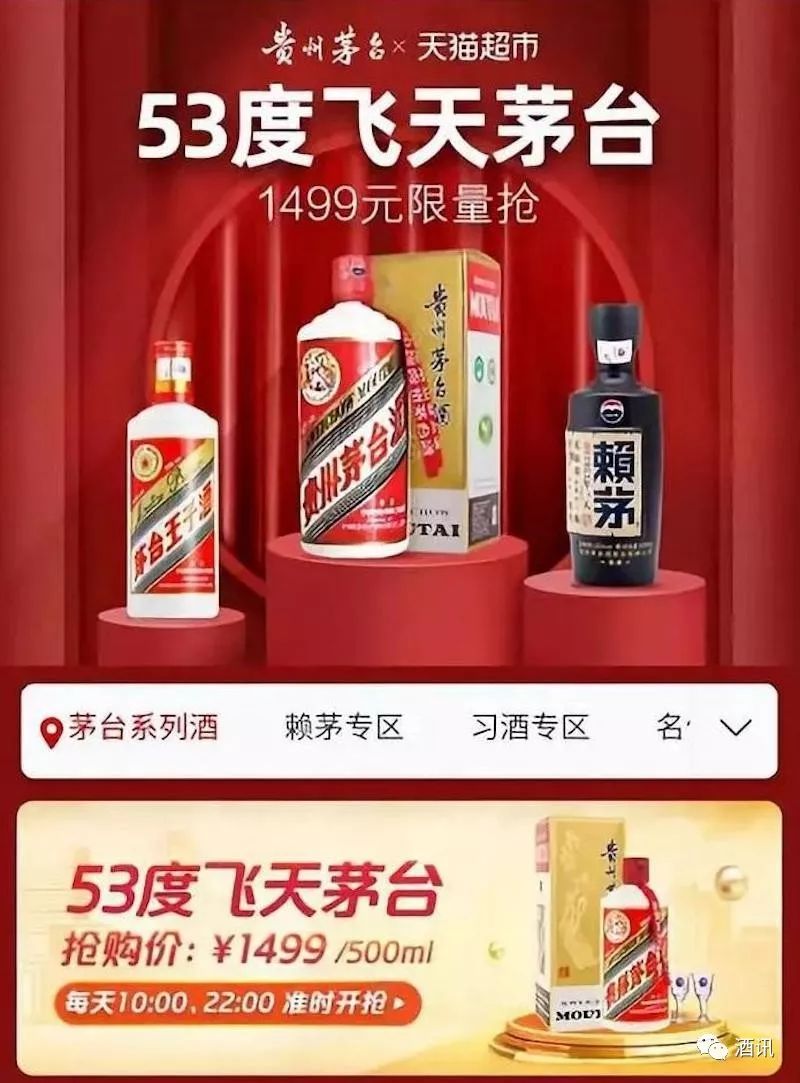Tap the 每天10:00、22:00 准时开抢 button
800x1083 pixels.
point(237,1000)
